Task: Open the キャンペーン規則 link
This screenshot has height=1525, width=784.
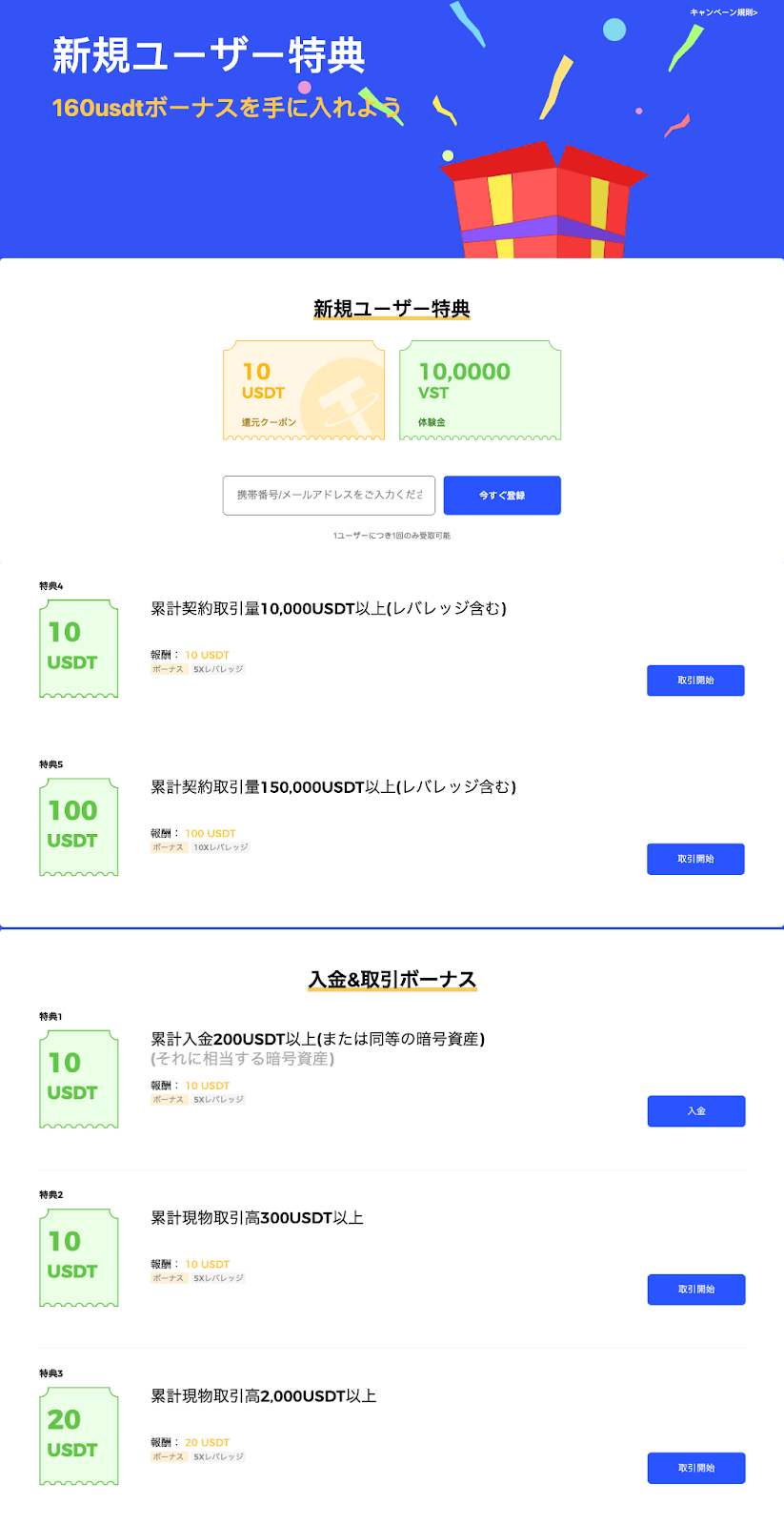Action: coord(723,12)
